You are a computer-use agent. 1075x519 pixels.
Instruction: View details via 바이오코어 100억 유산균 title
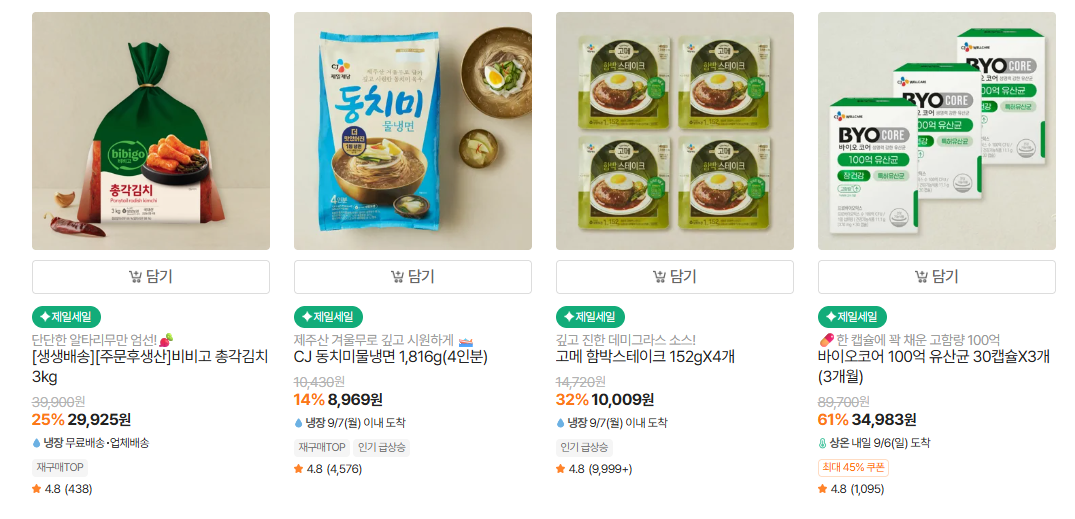934,367
